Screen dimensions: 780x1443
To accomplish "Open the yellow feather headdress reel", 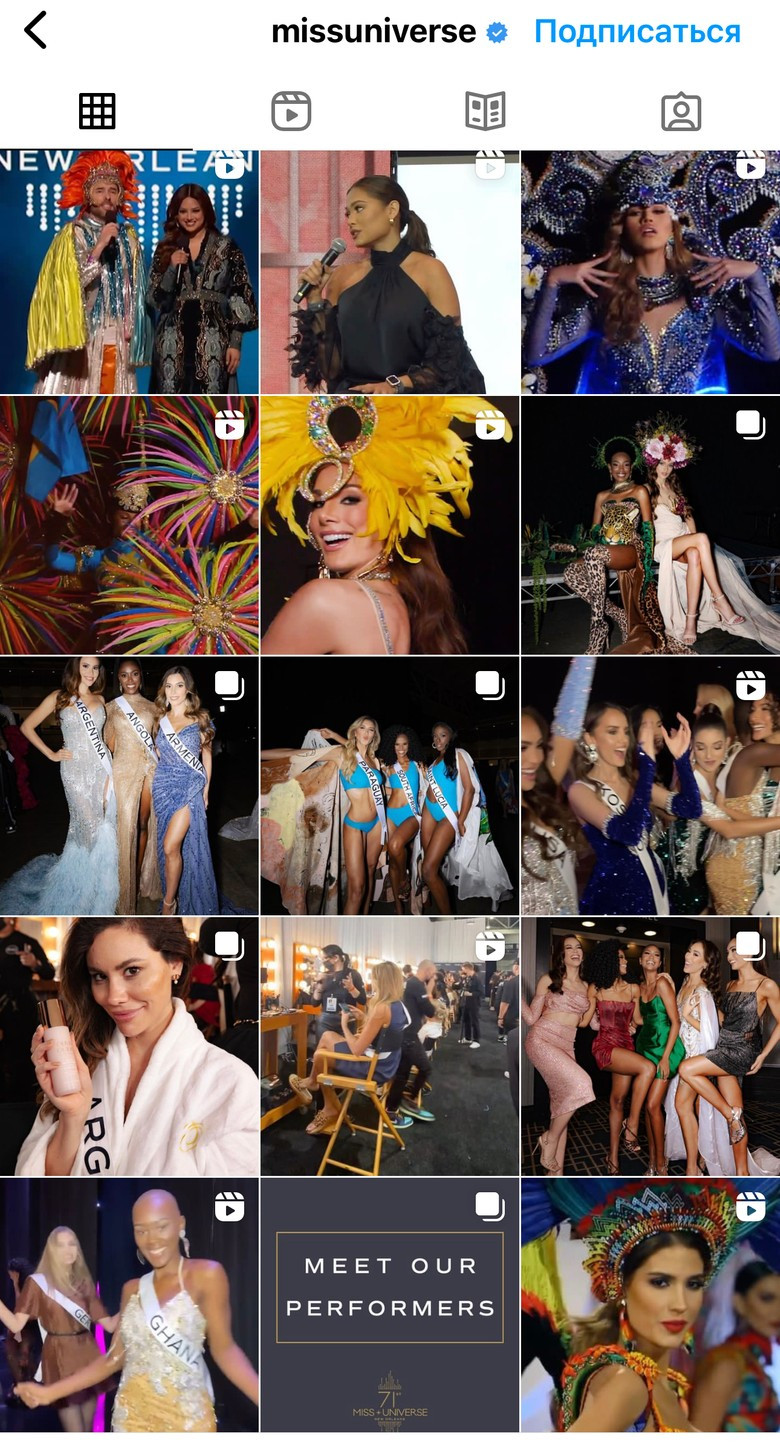I will coord(390,526).
